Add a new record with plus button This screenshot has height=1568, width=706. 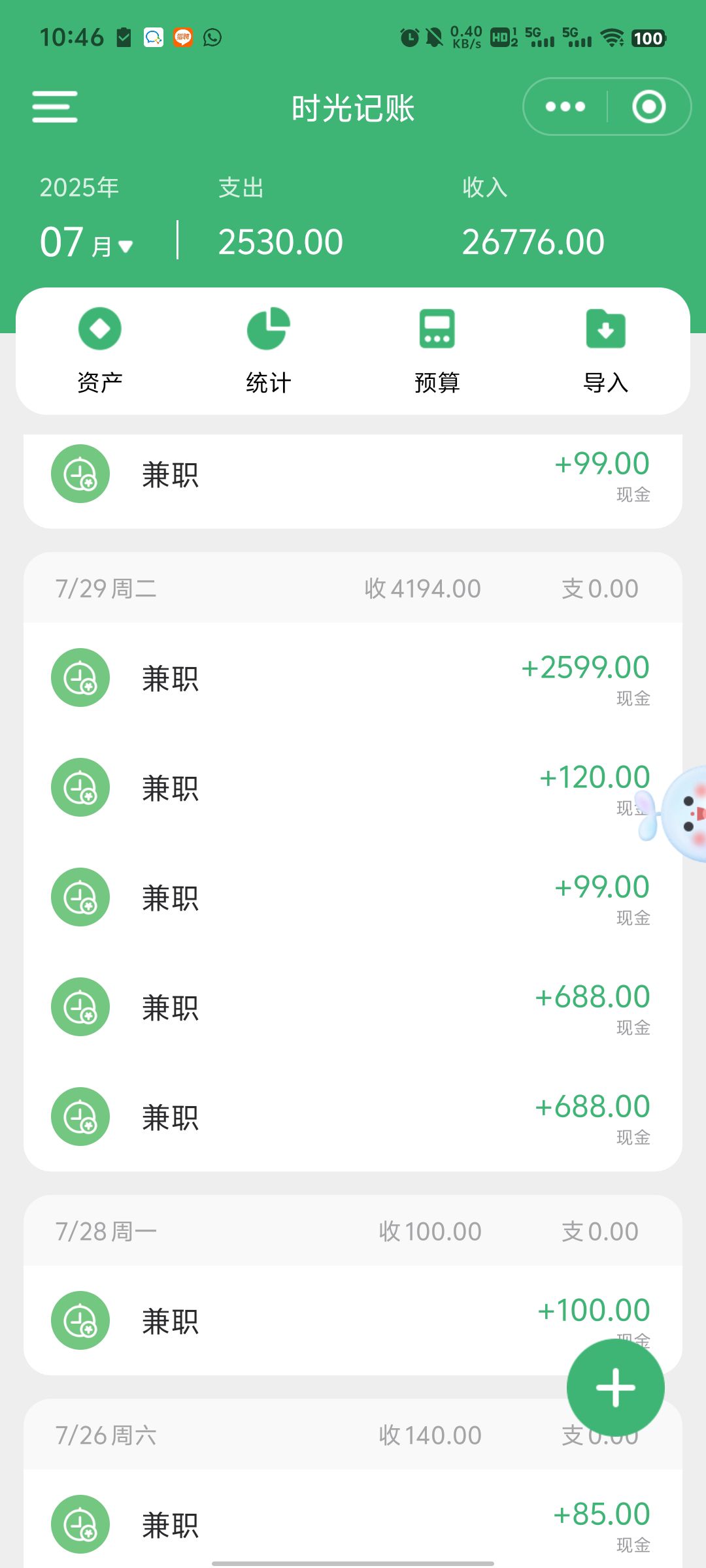pyautogui.click(x=615, y=1388)
